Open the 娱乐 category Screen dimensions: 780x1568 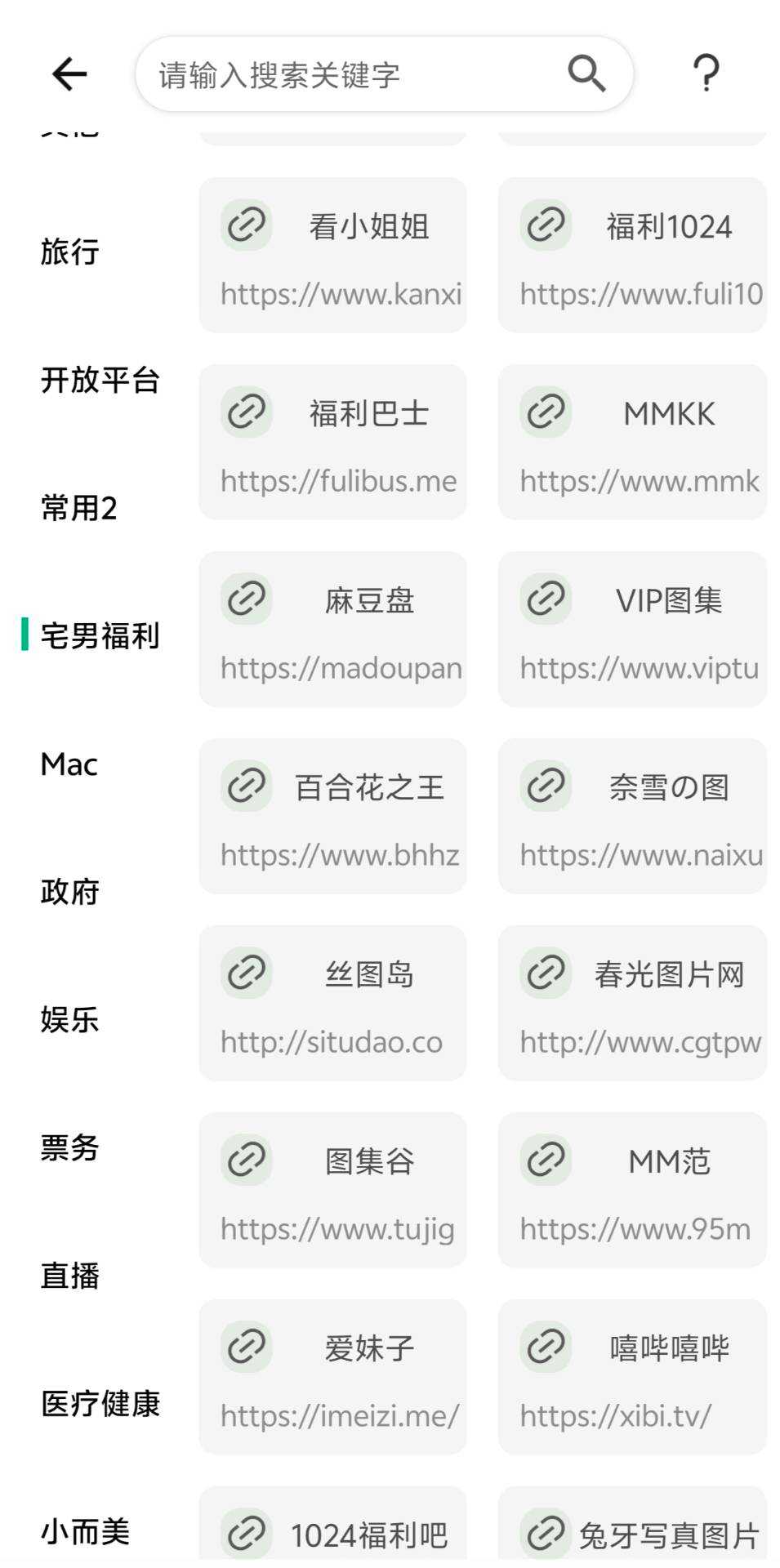point(70,1020)
